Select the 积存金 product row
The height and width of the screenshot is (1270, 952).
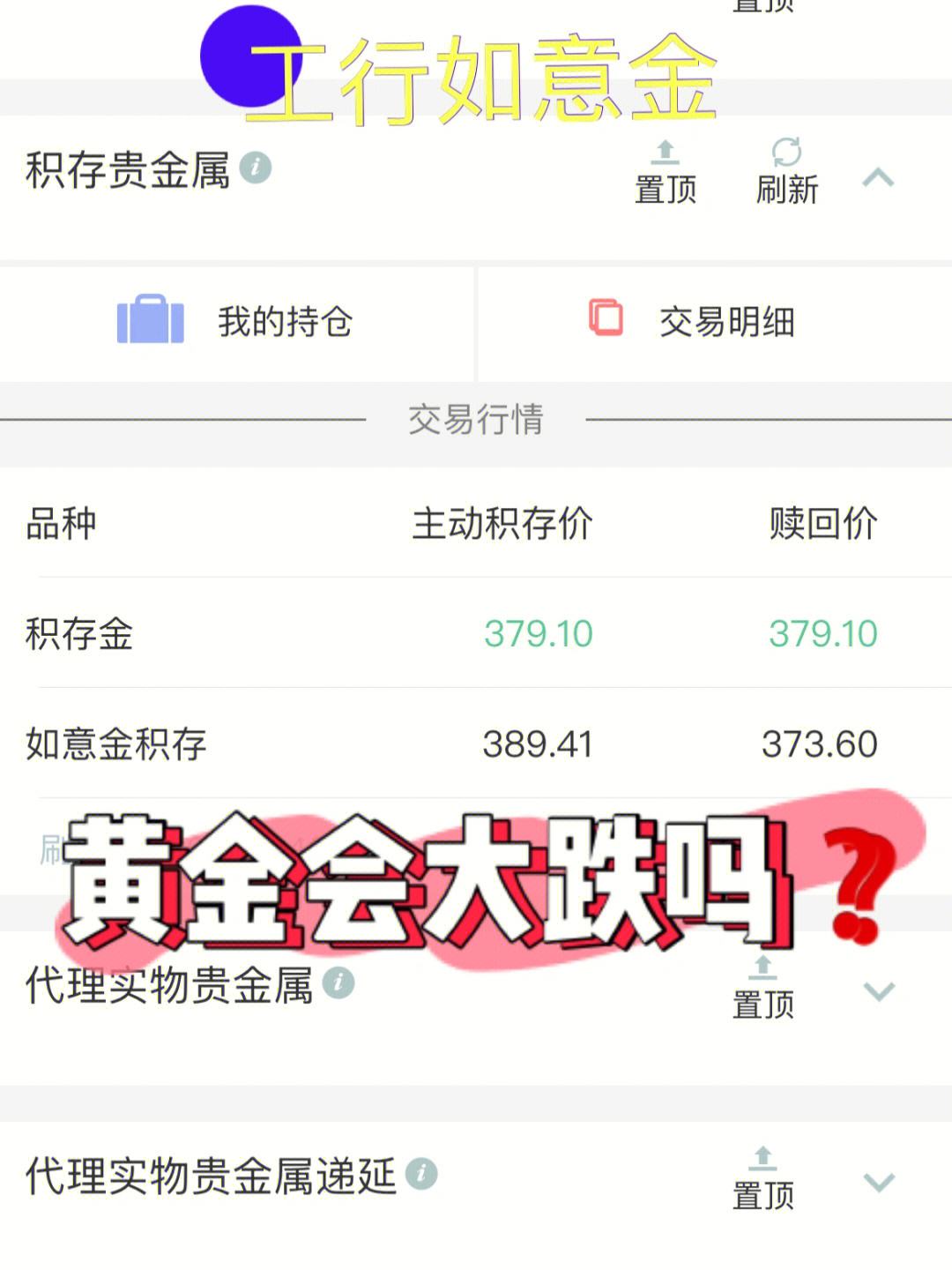(476, 633)
